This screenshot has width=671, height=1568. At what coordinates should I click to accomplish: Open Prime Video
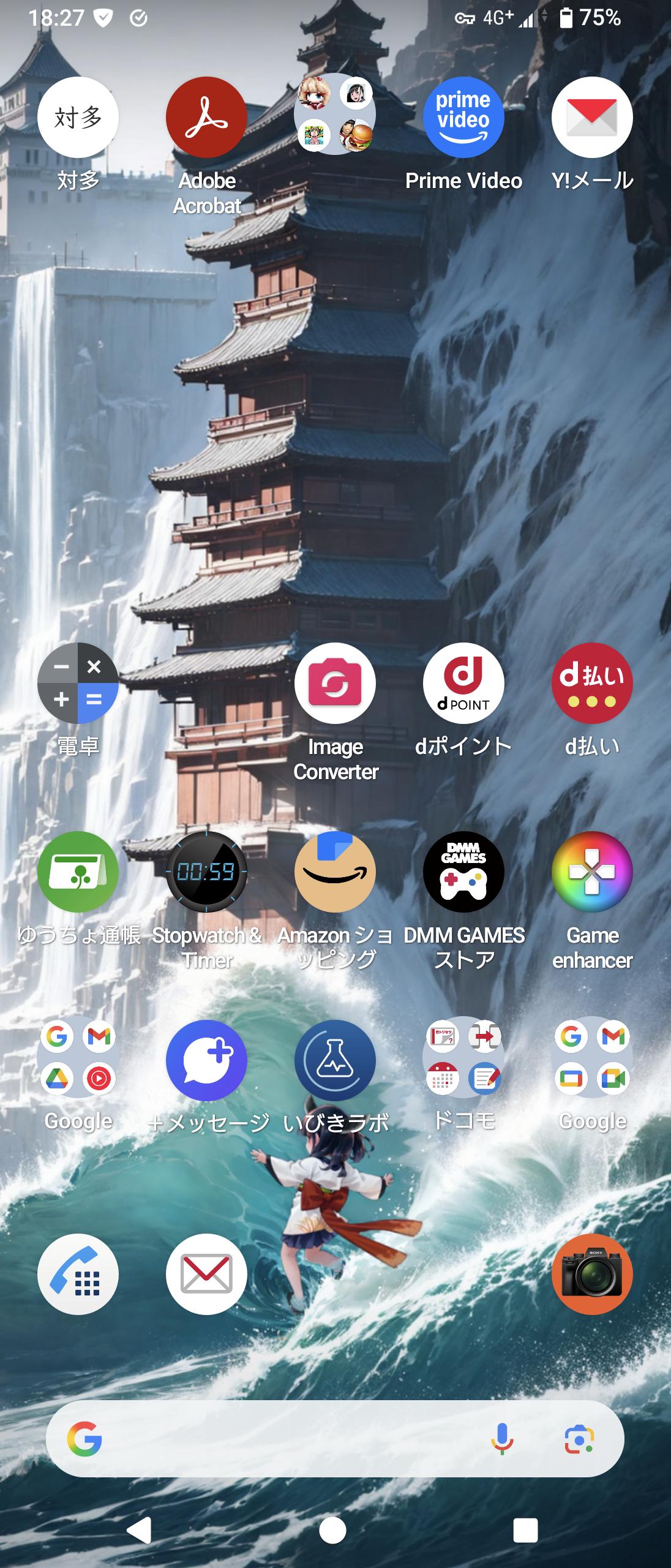click(463, 117)
